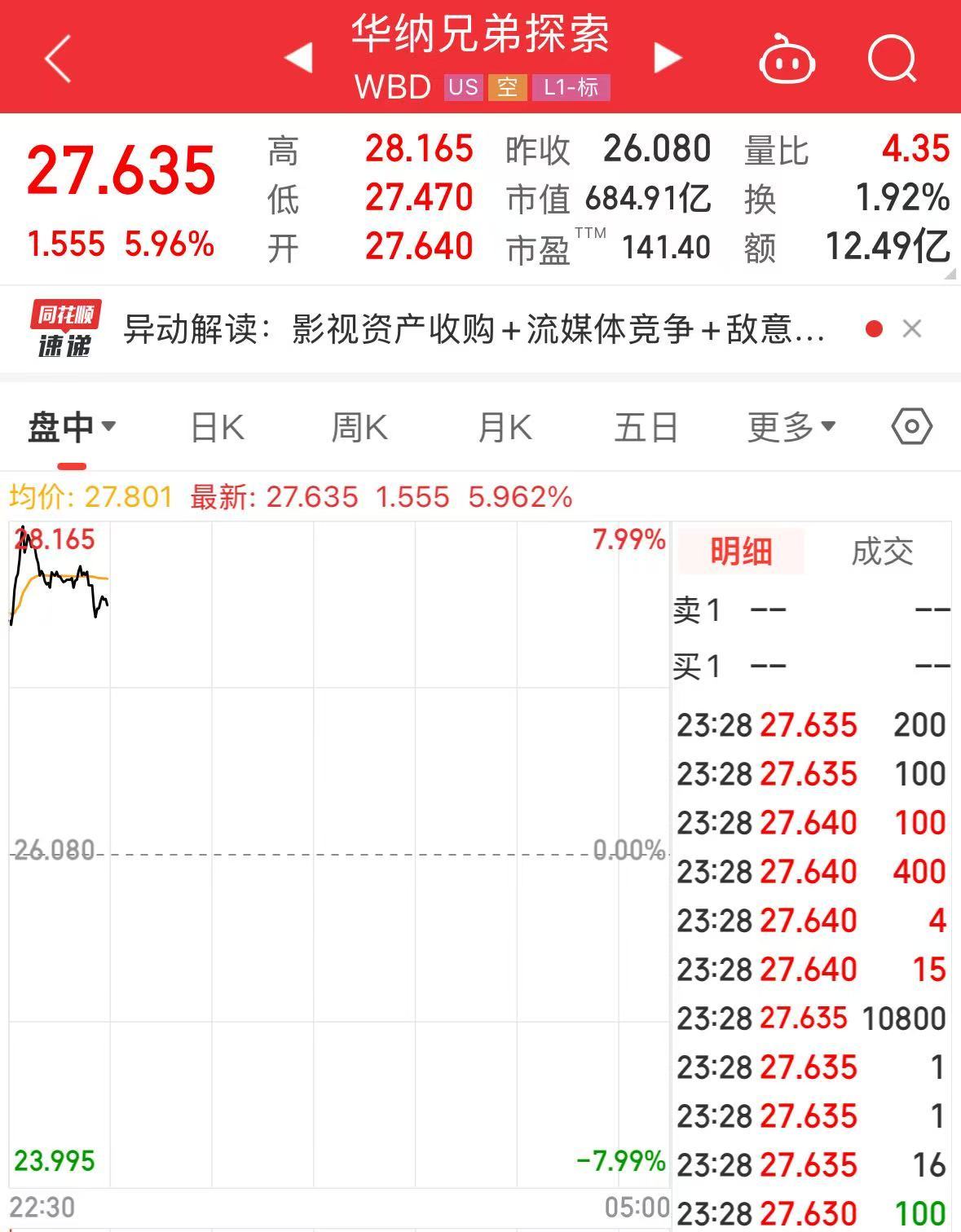Switch to the 周K chart

[x=359, y=427]
